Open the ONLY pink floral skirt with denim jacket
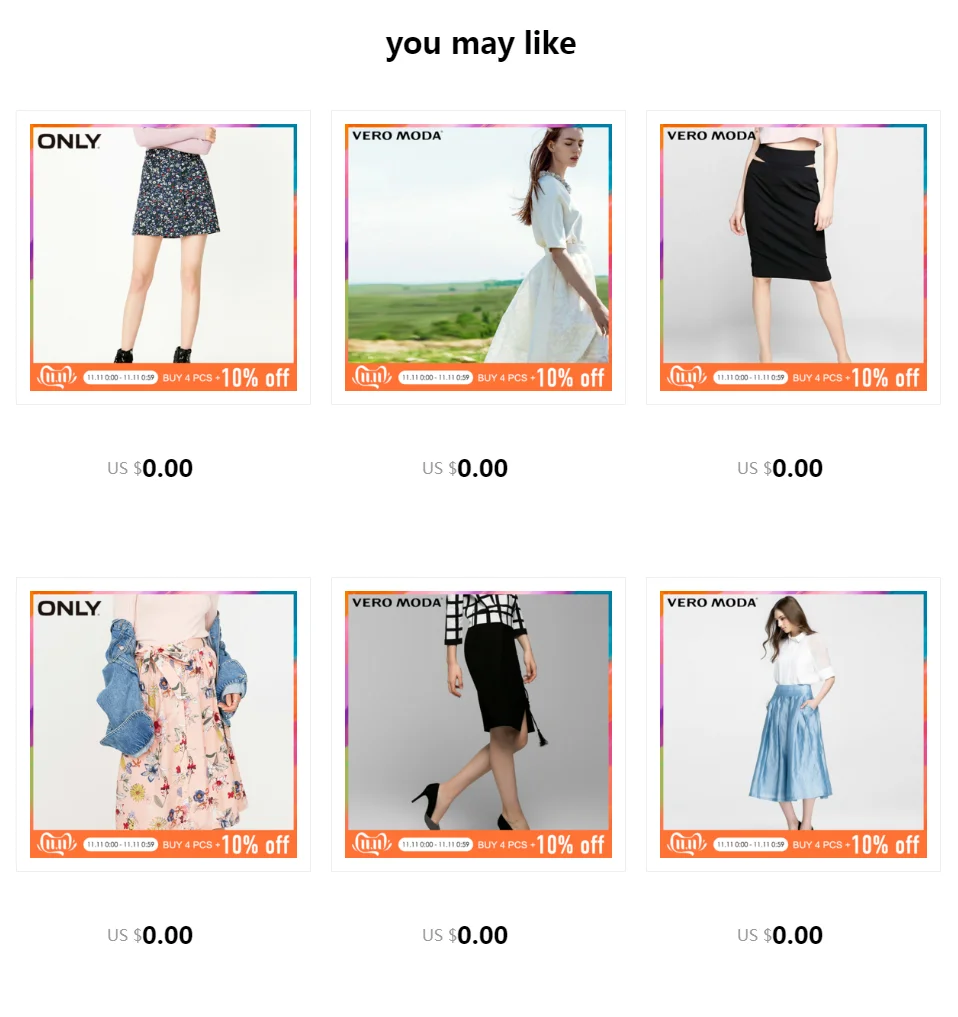This screenshot has height=1017, width=958. (163, 724)
